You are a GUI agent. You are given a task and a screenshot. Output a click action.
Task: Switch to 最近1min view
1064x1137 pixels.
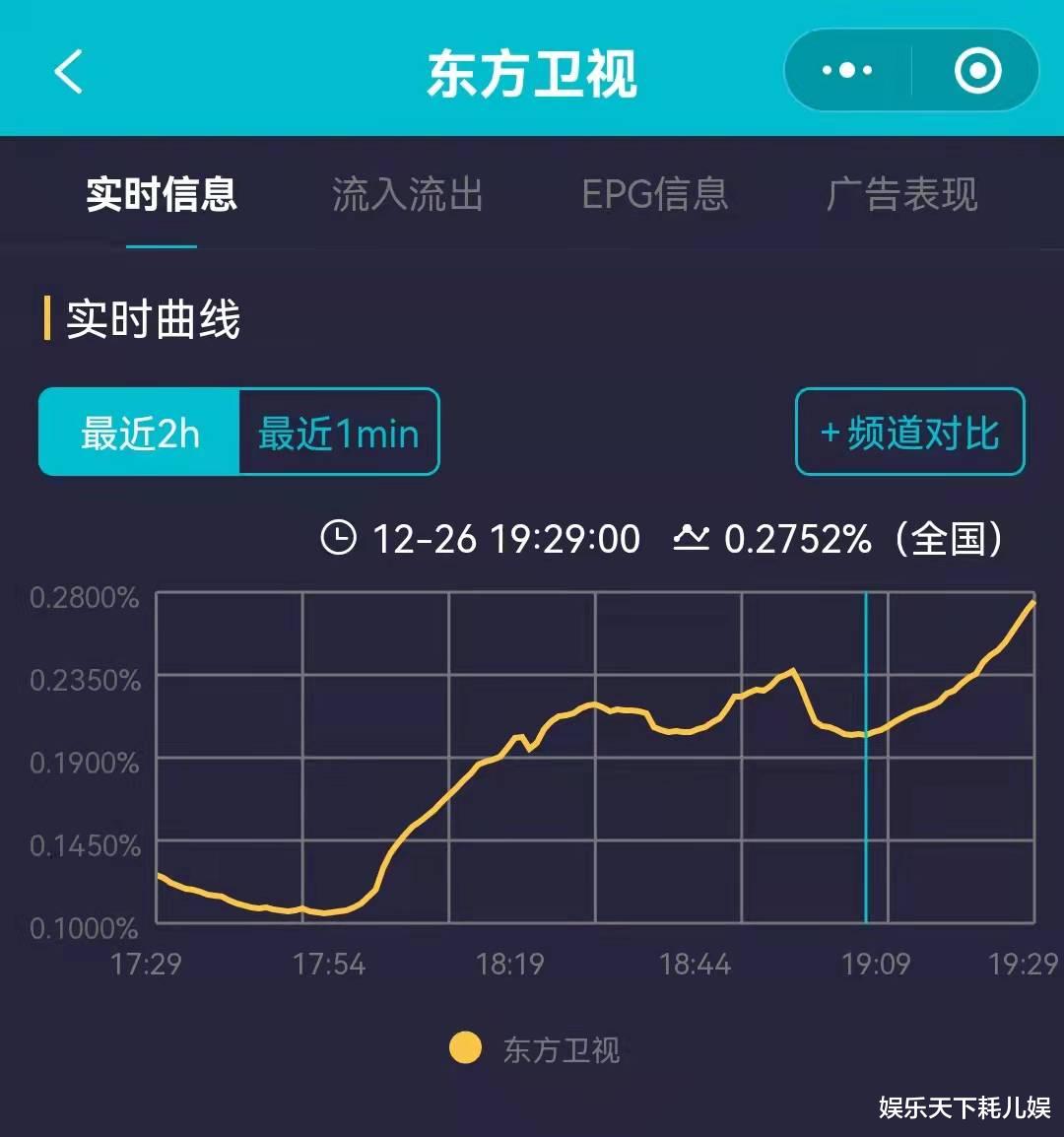click(x=336, y=432)
